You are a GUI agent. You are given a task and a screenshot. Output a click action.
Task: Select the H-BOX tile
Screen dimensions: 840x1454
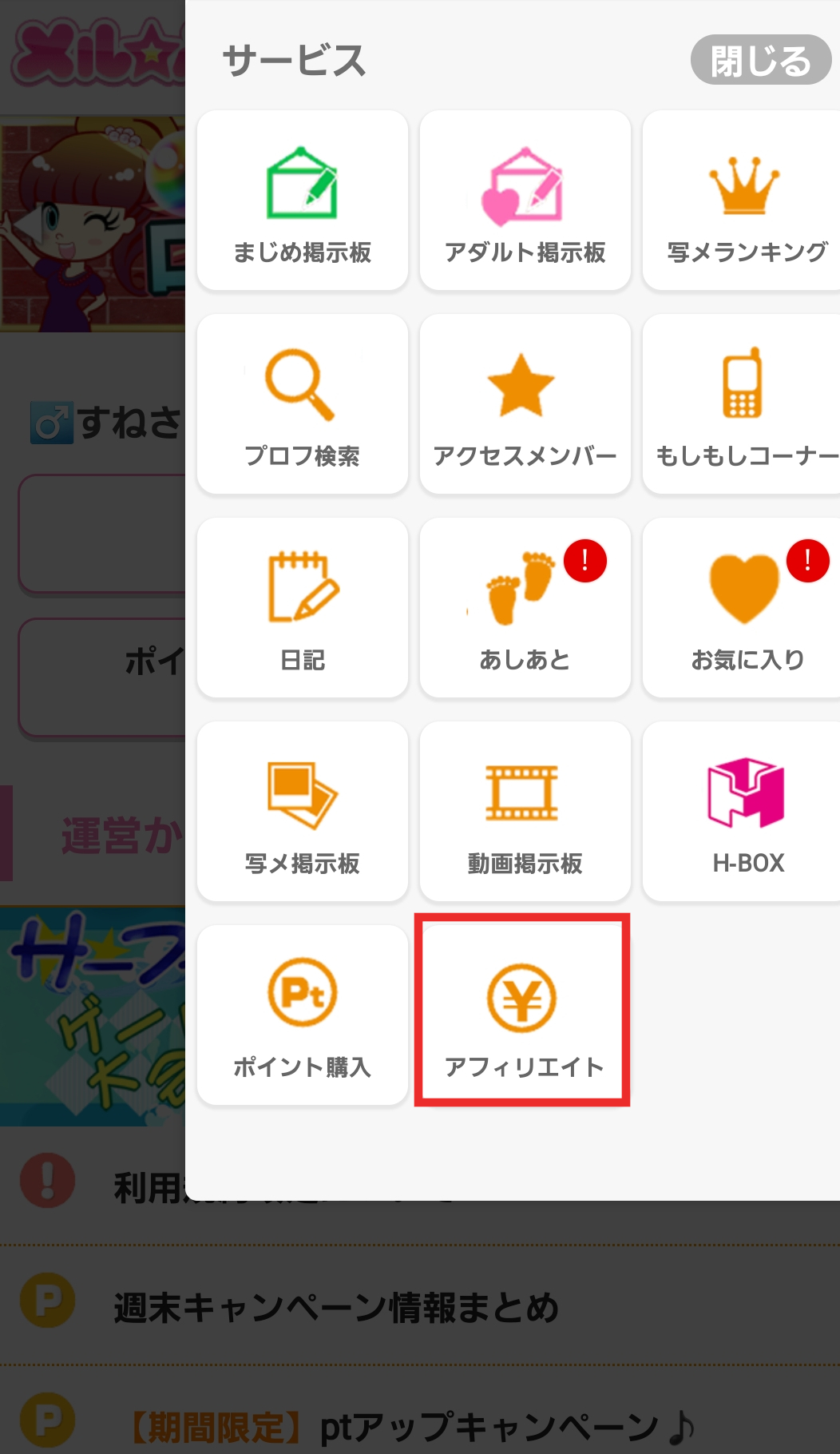pos(743,812)
